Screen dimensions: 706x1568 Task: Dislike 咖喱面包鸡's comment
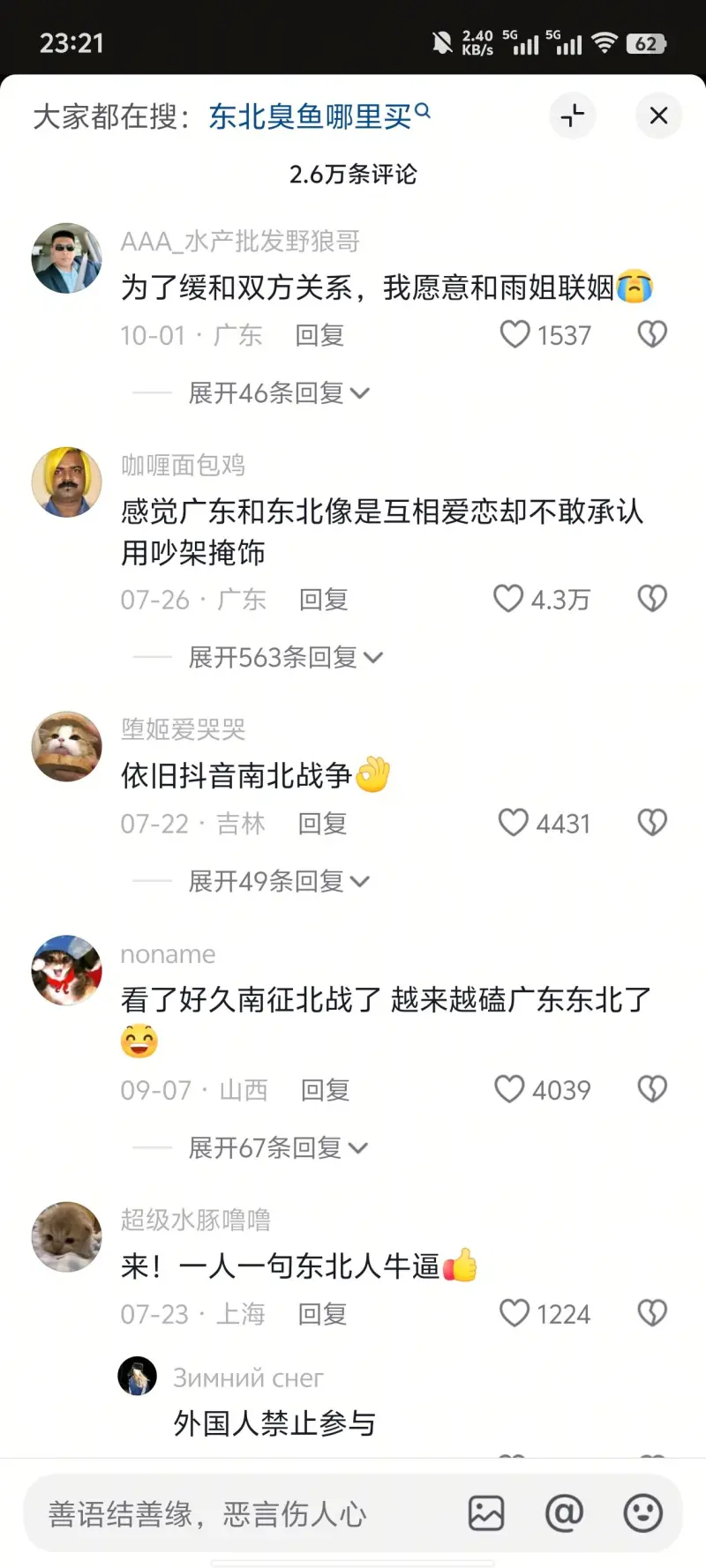click(652, 599)
